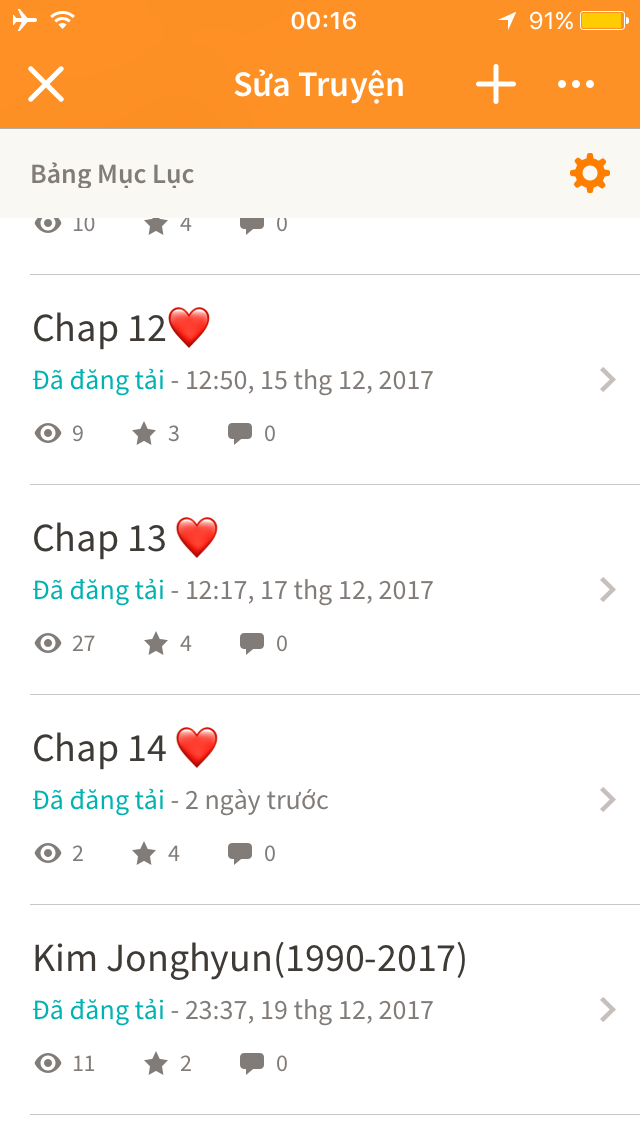Open the Kim Jonghyun(1990-2017) chapter
The image size is (640, 1136).
pyautogui.click(x=320, y=1010)
